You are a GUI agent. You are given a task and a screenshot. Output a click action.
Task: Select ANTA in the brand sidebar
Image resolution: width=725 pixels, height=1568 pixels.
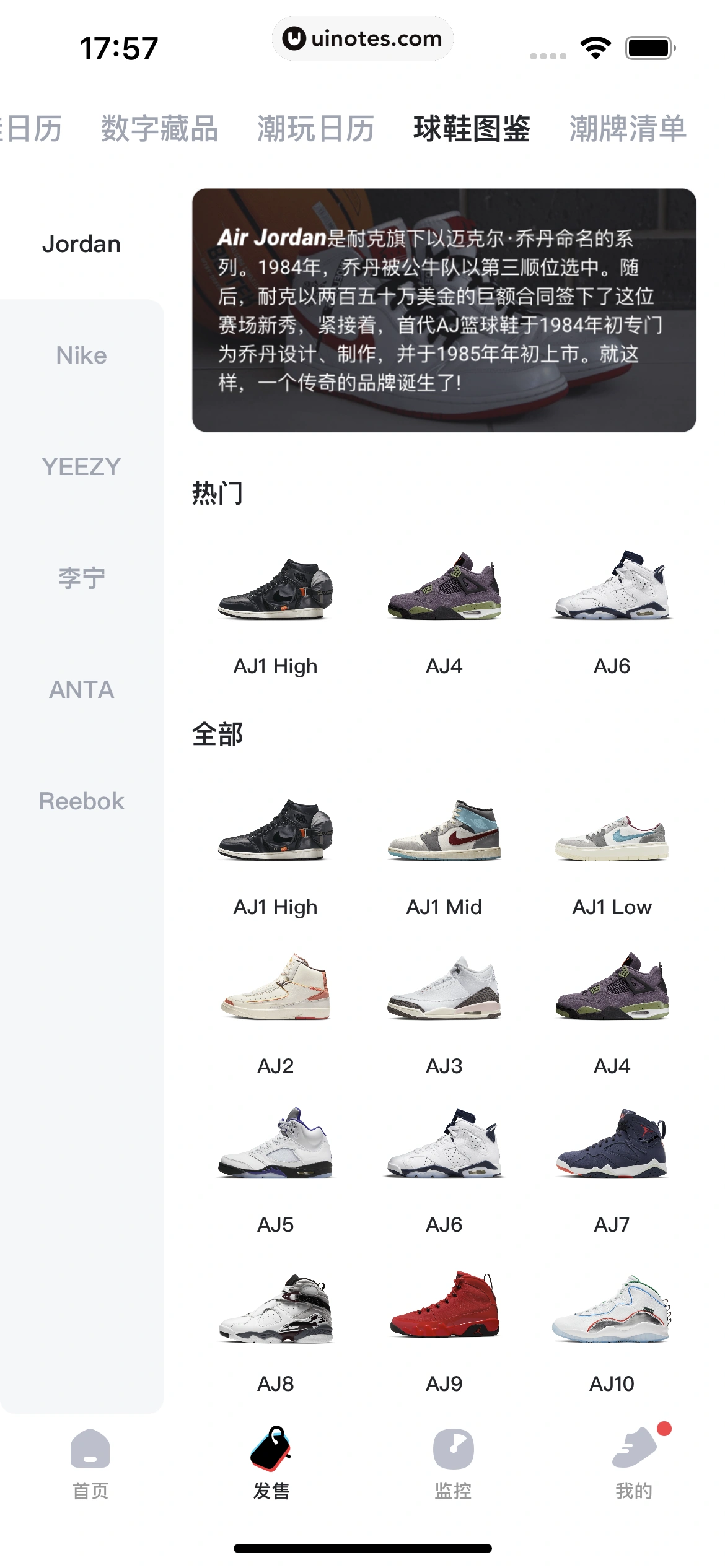(81, 689)
